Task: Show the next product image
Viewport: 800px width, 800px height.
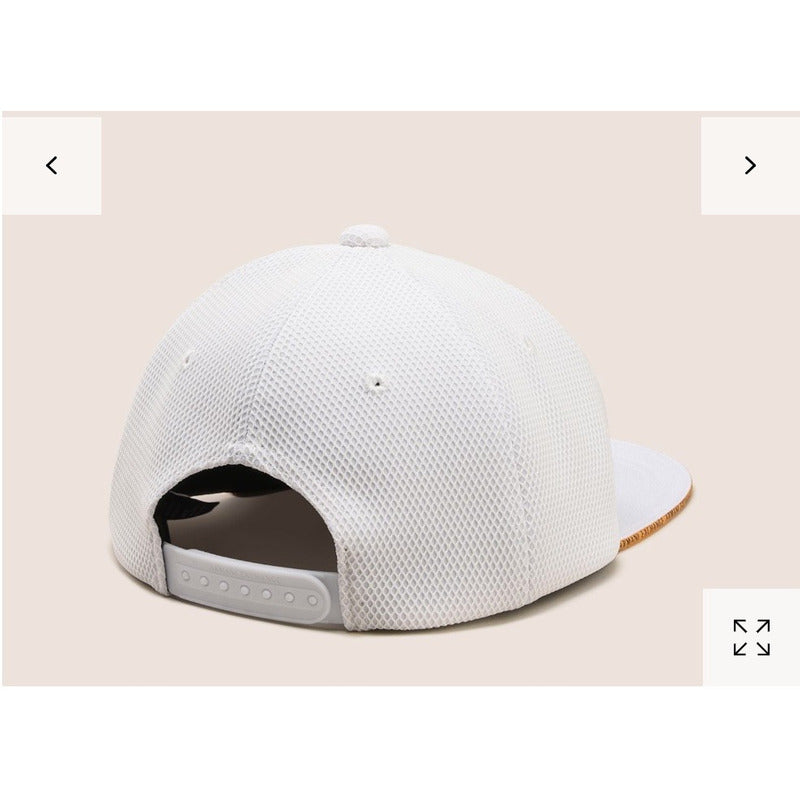Action: 750,166
